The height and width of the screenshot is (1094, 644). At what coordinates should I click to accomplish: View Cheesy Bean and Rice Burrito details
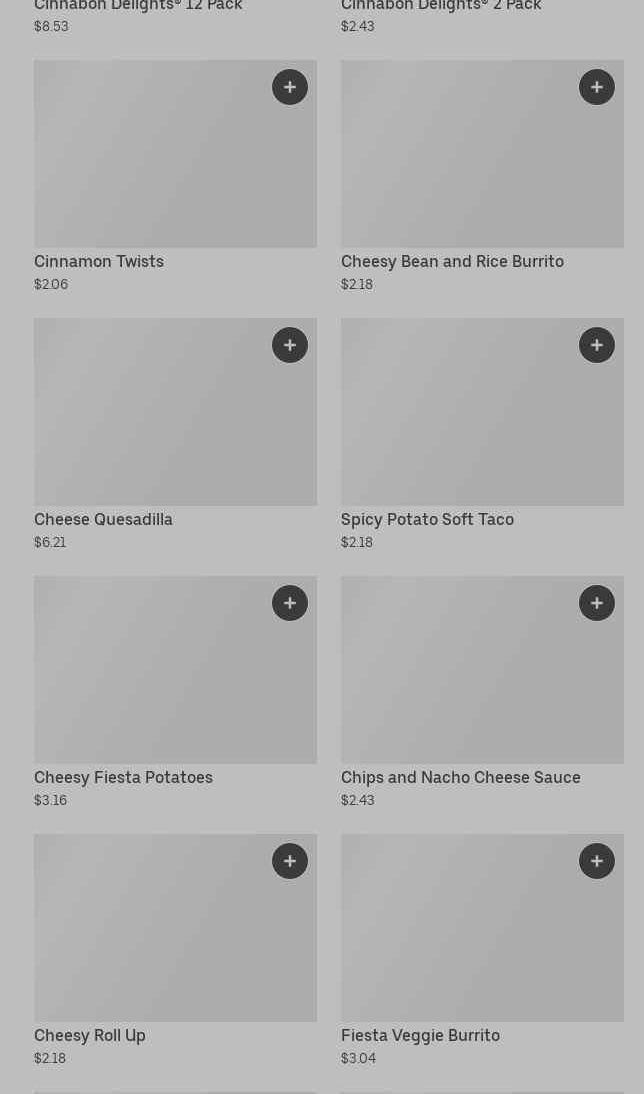[x=460, y=170]
